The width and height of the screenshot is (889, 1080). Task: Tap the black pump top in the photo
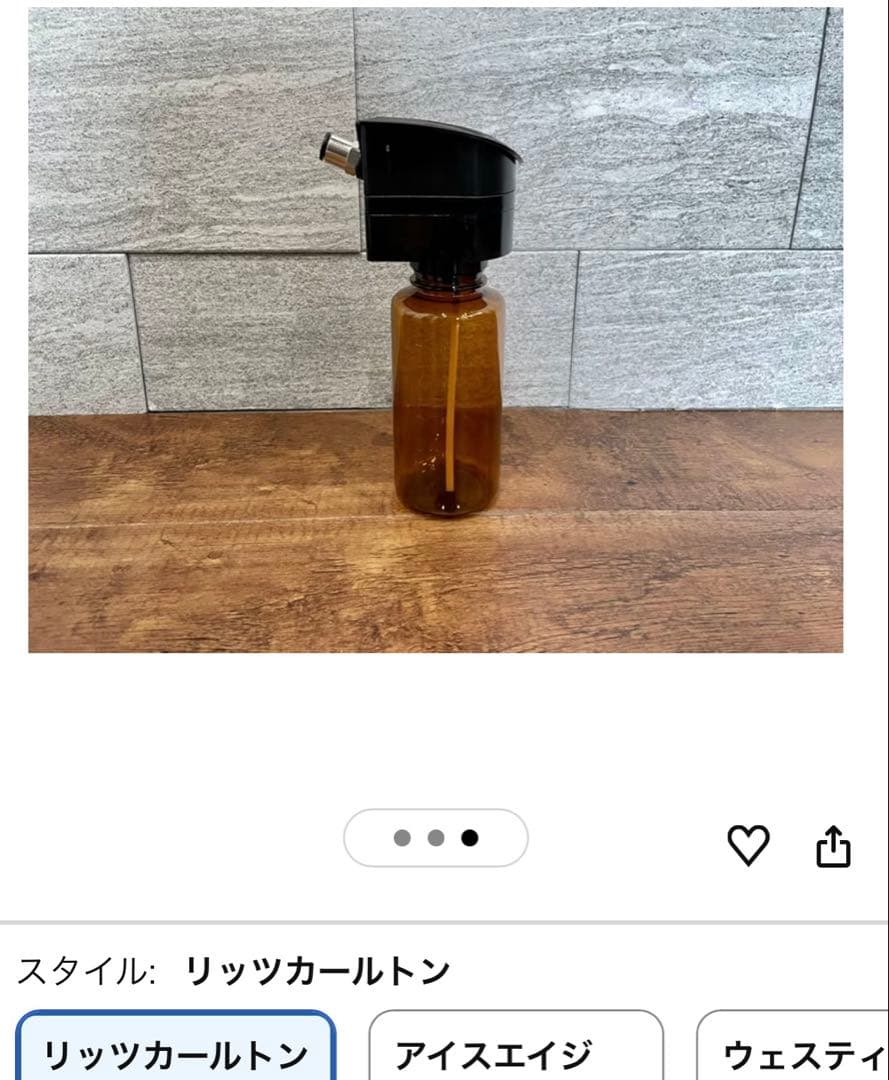440,190
